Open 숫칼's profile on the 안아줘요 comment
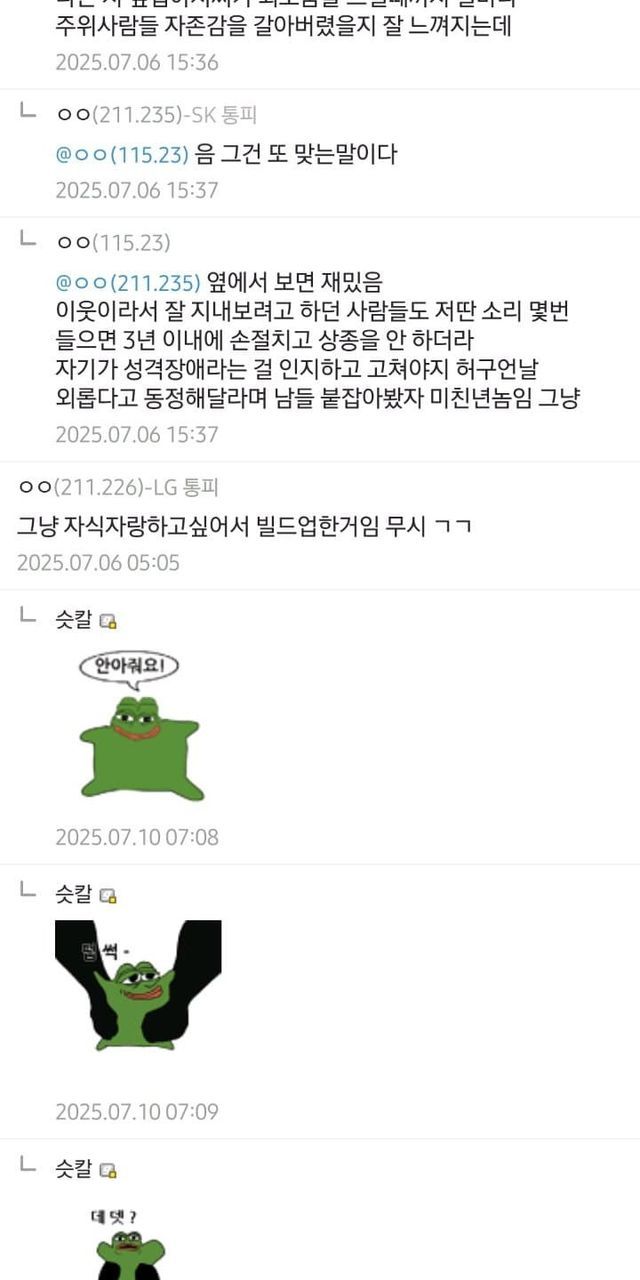This screenshot has height=1280, width=640. click(x=73, y=620)
